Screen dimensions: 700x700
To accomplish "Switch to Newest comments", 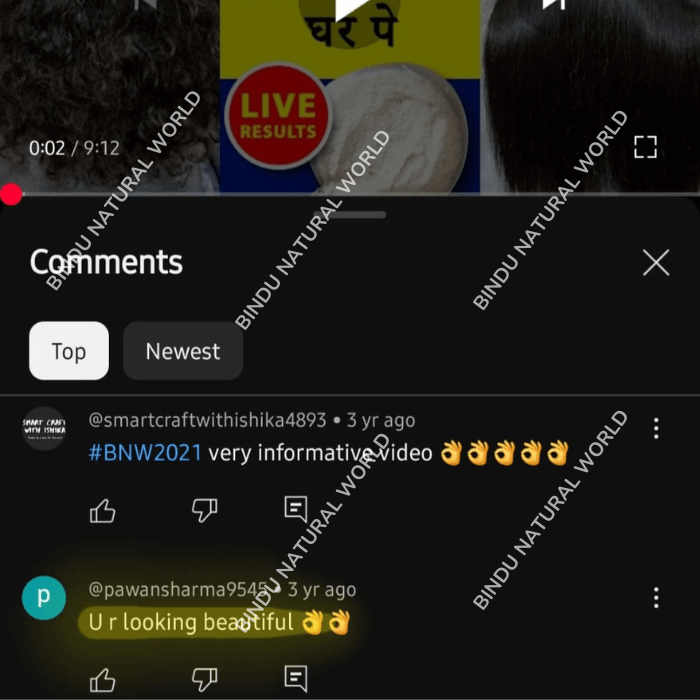I will tap(182, 351).
